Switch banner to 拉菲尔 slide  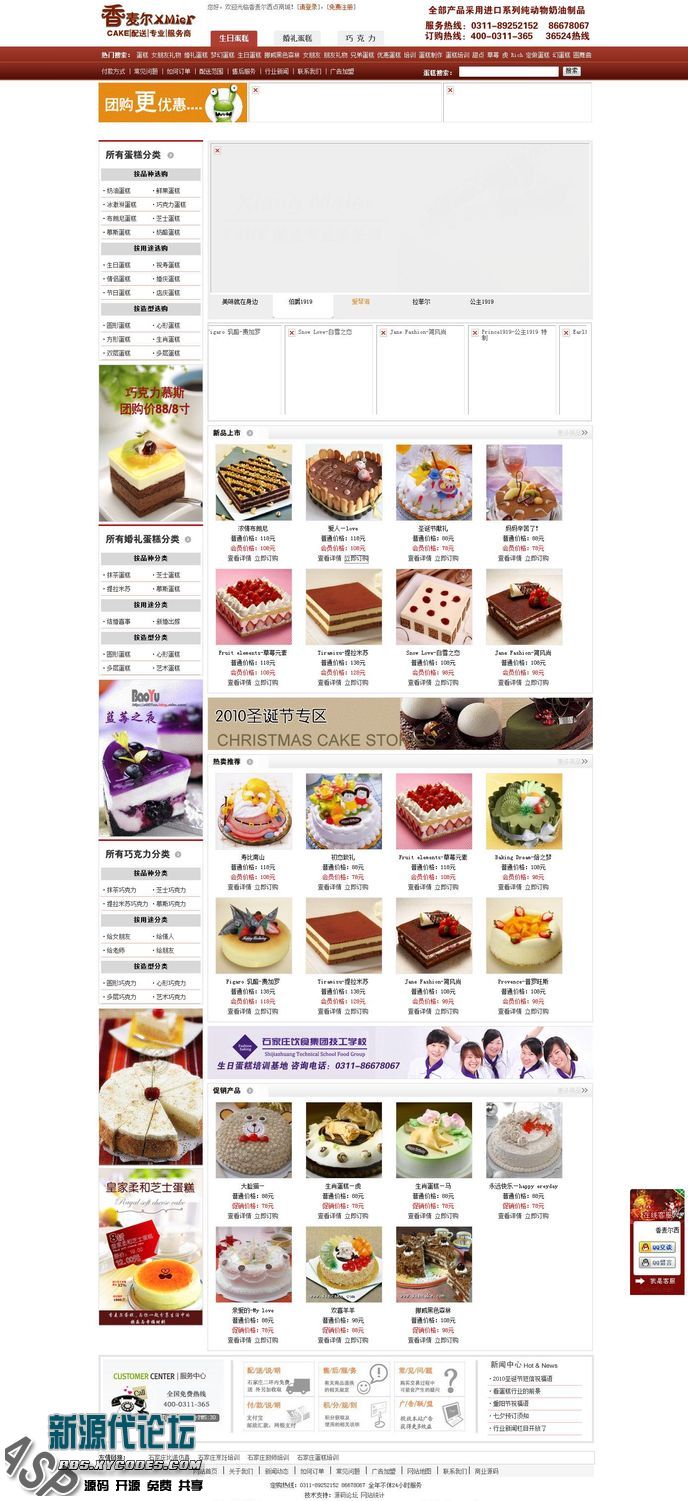click(421, 301)
